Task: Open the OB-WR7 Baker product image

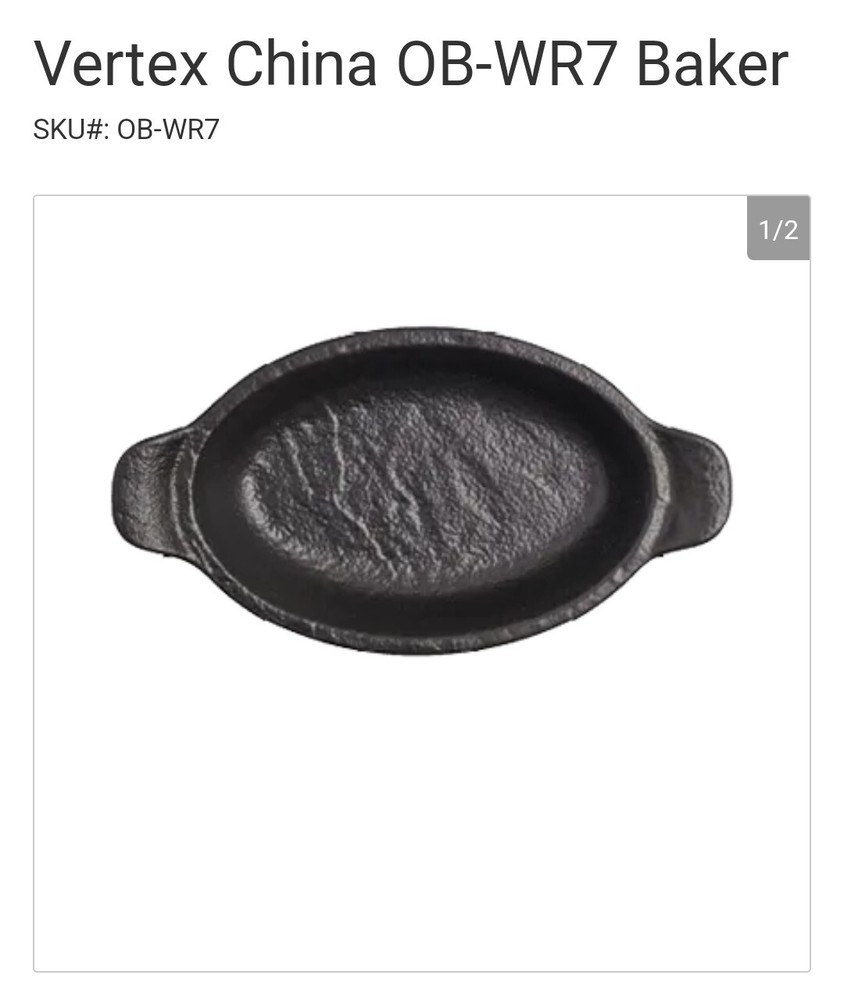Action: point(421,491)
